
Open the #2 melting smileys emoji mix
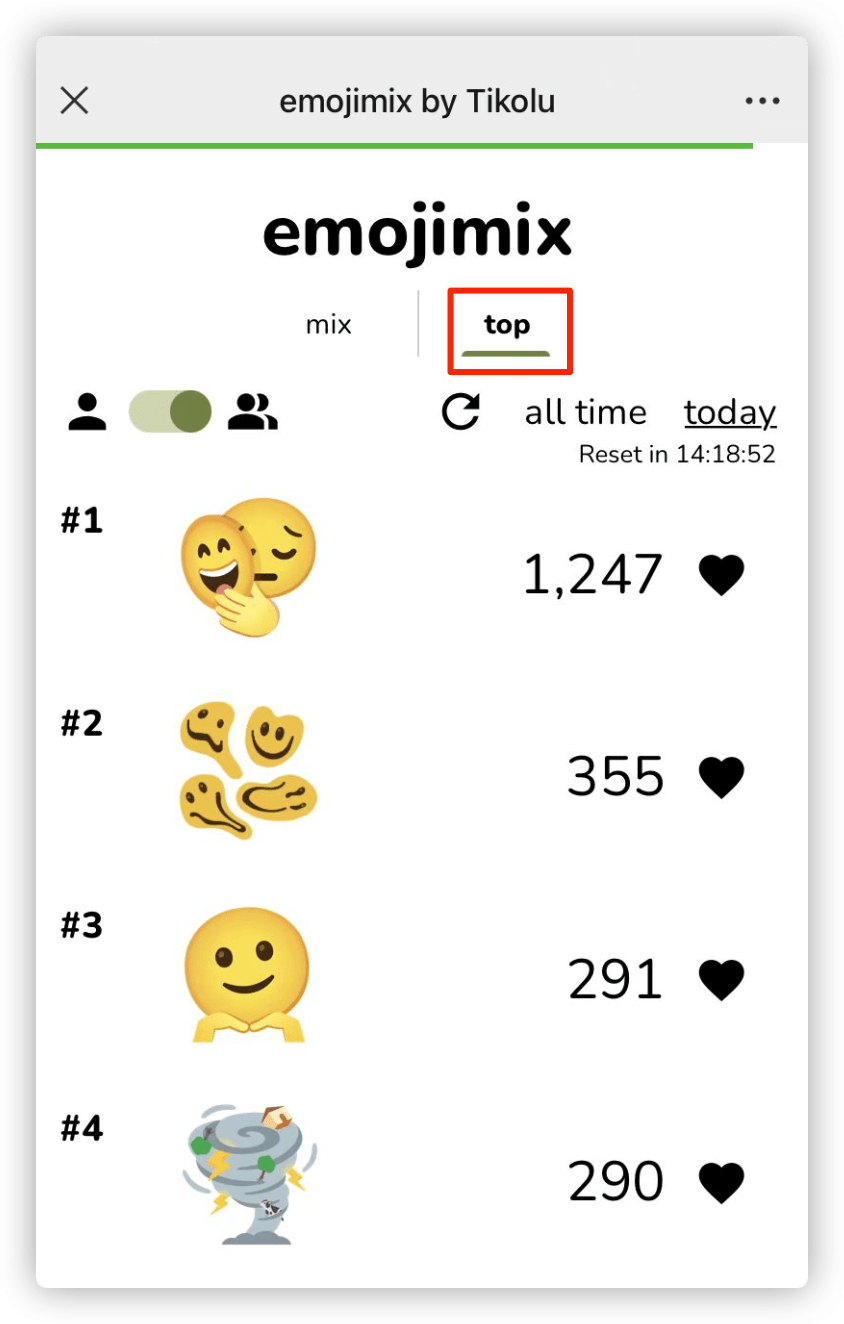click(249, 771)
